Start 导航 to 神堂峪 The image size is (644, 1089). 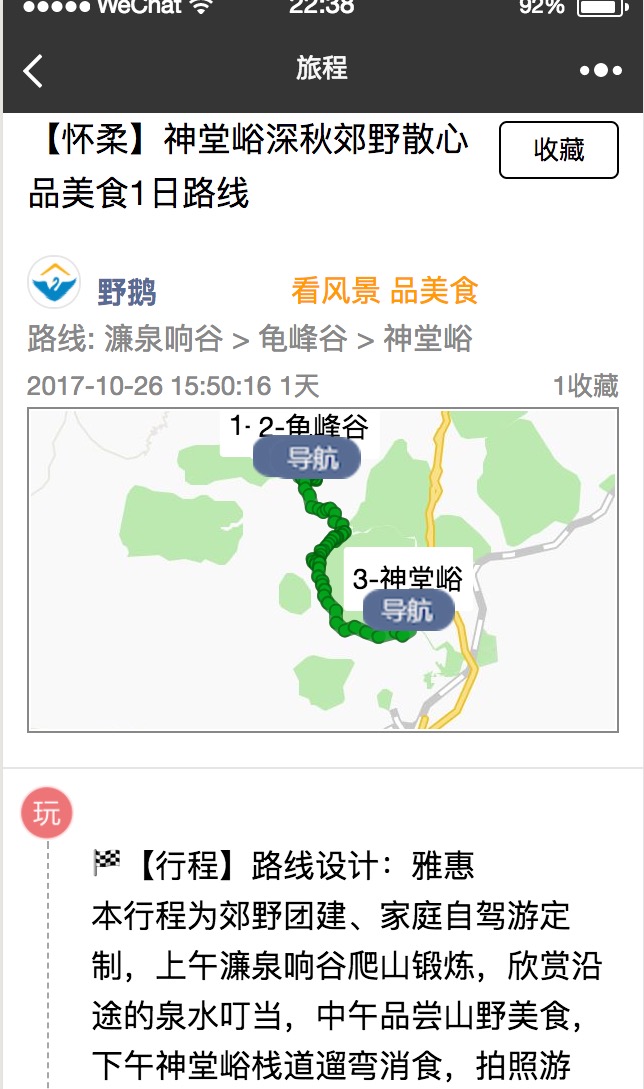407,609
